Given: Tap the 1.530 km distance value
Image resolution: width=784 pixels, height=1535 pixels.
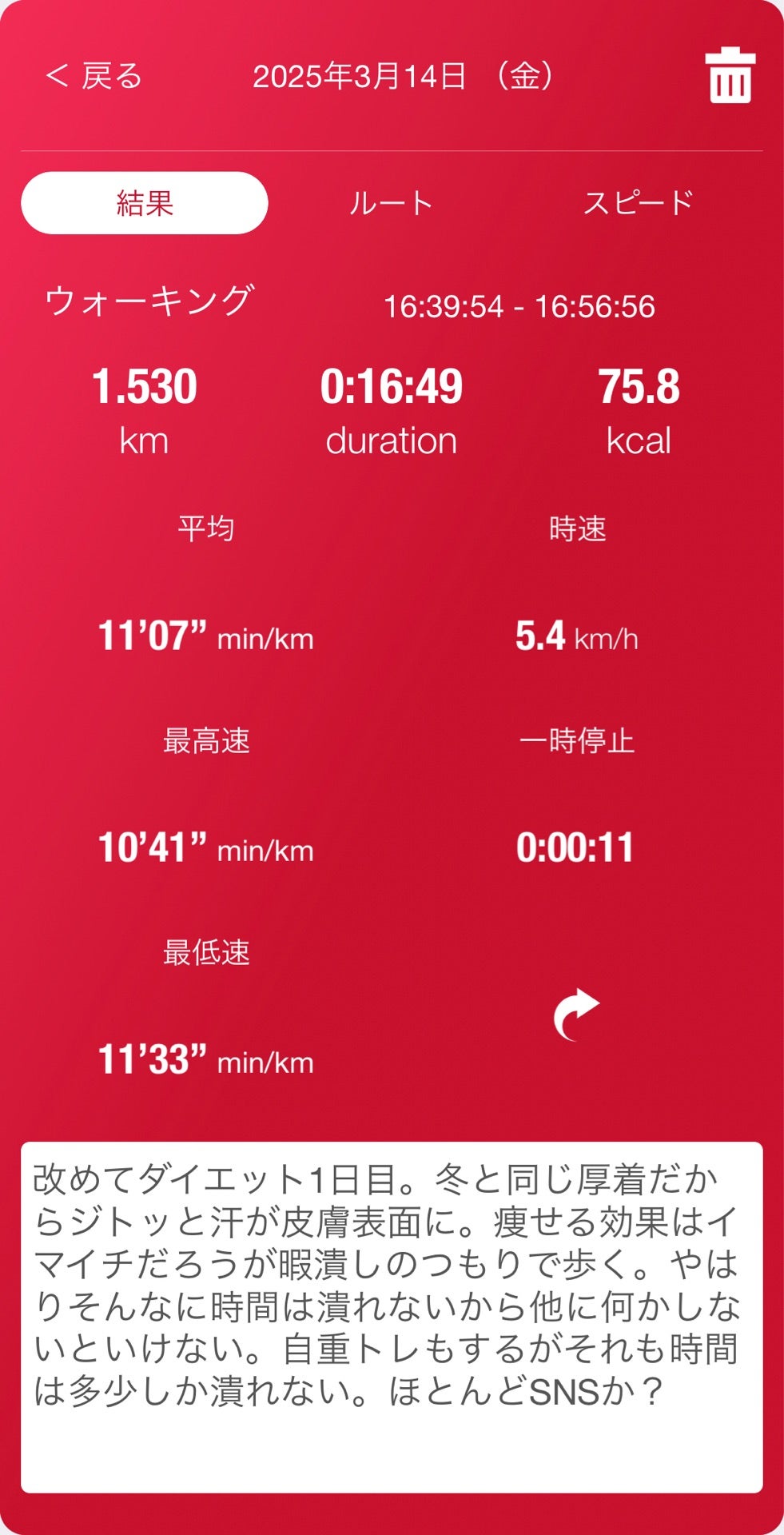Looking at the screenshot, I should pyautogui.click(x=146, y=387).
